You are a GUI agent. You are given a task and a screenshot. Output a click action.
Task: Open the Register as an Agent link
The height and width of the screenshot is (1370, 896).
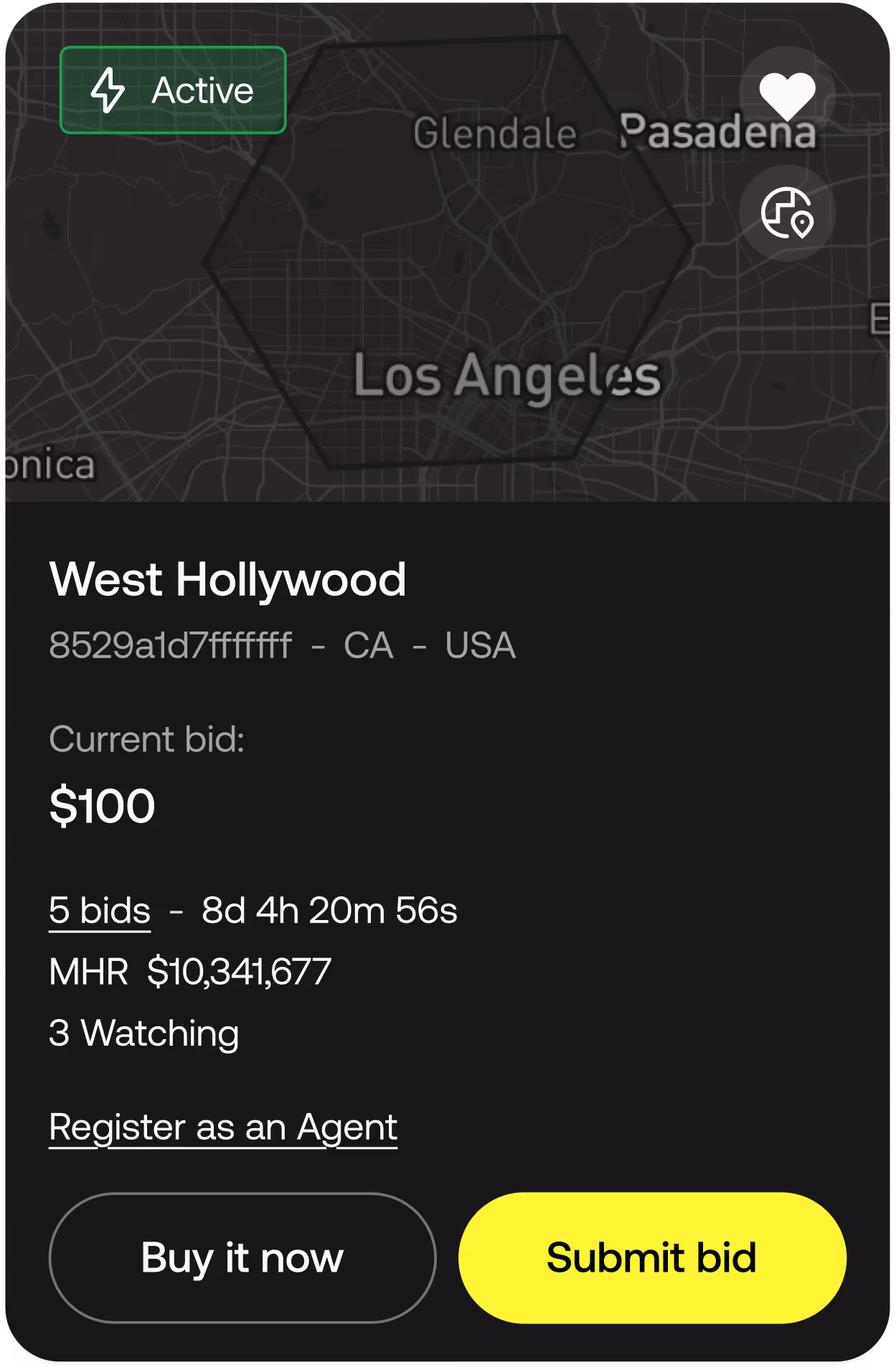click(223, 1127)
